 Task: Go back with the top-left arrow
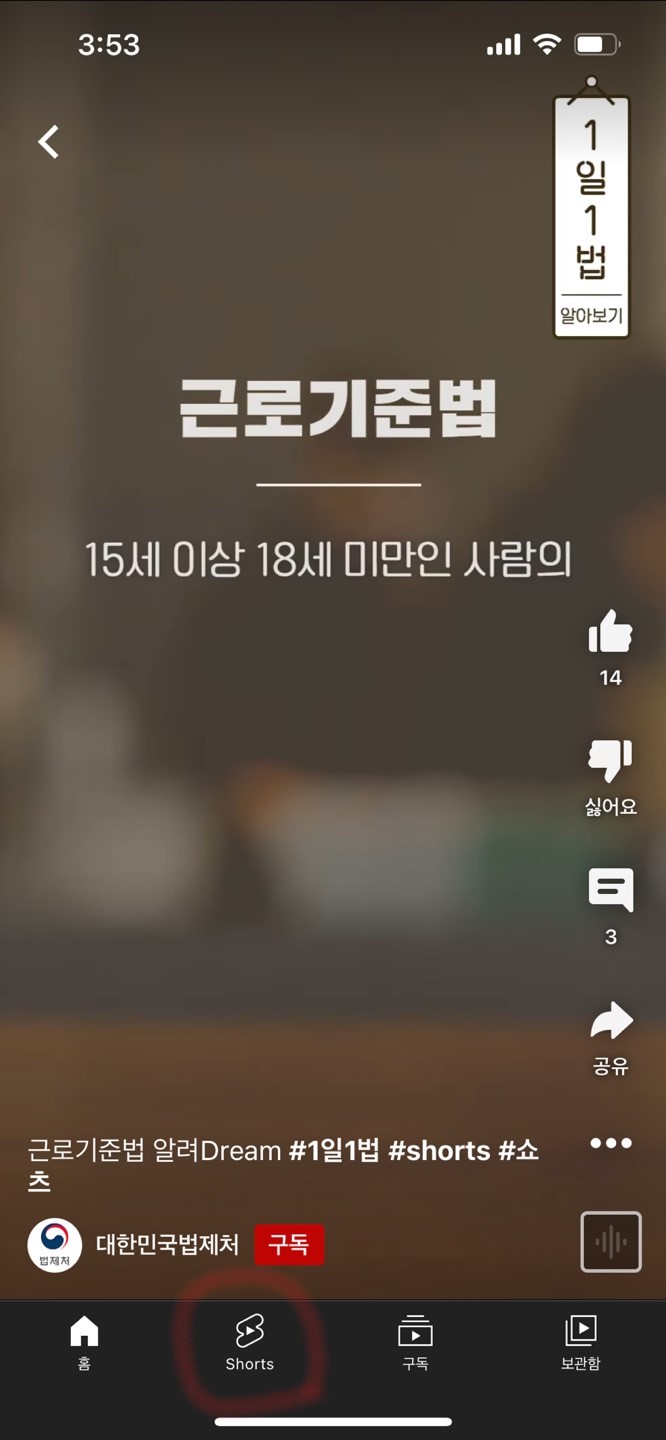49,142
